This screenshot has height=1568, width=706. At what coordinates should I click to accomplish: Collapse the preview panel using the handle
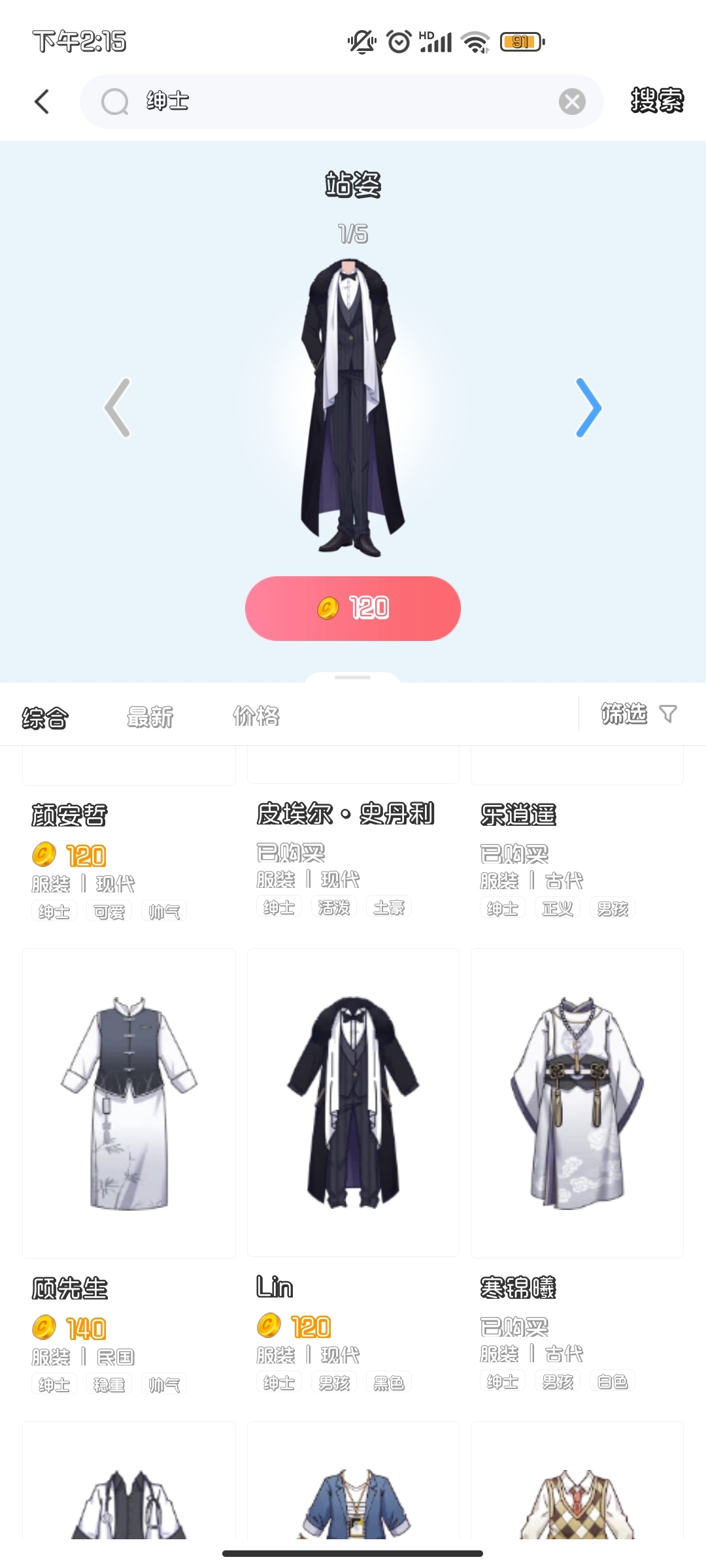coord(353,678)
